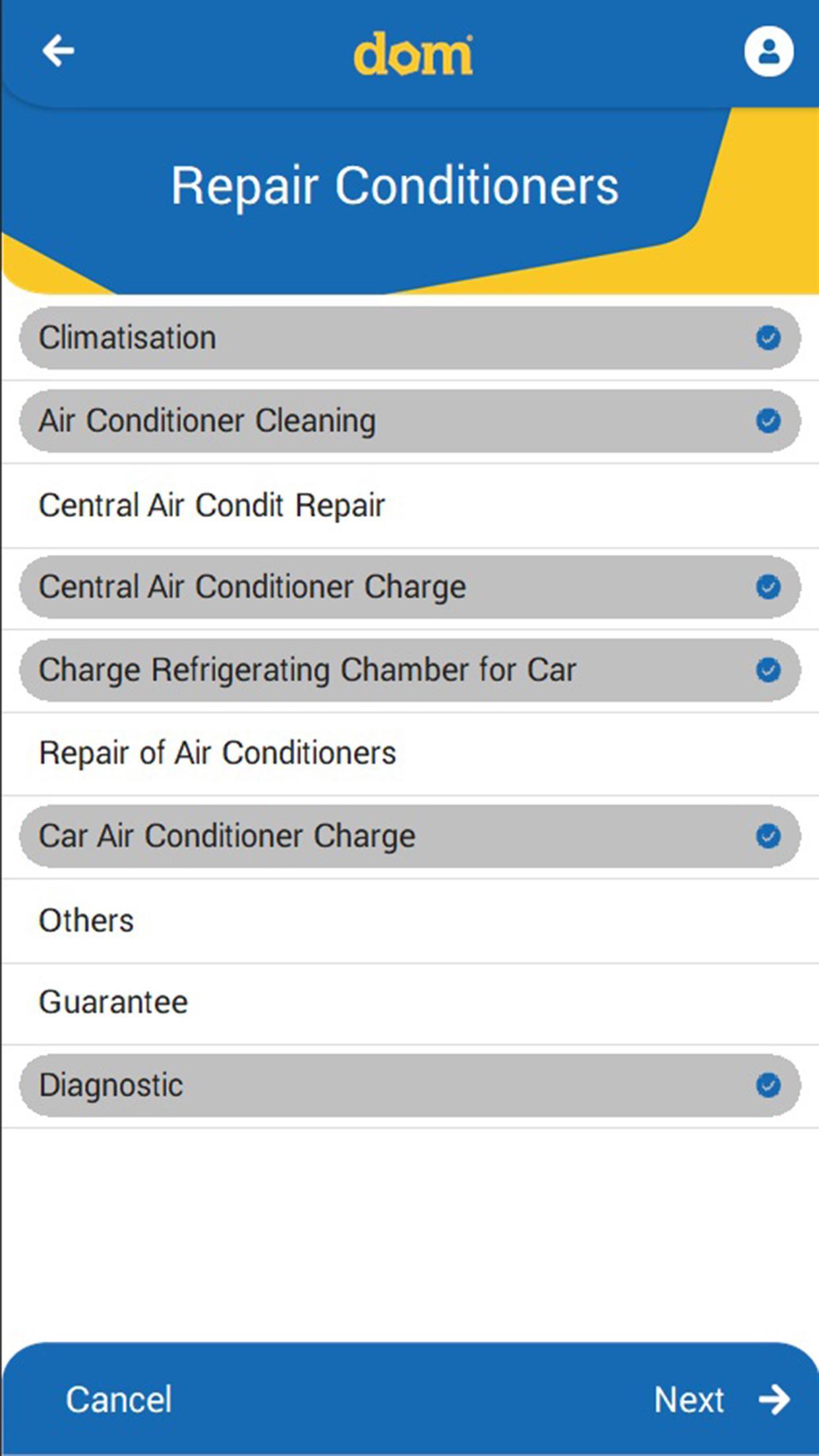Uncheck the Diagnostic service
The width and height of the screenshot is (819, 1456).
(x=409, y=1085)
